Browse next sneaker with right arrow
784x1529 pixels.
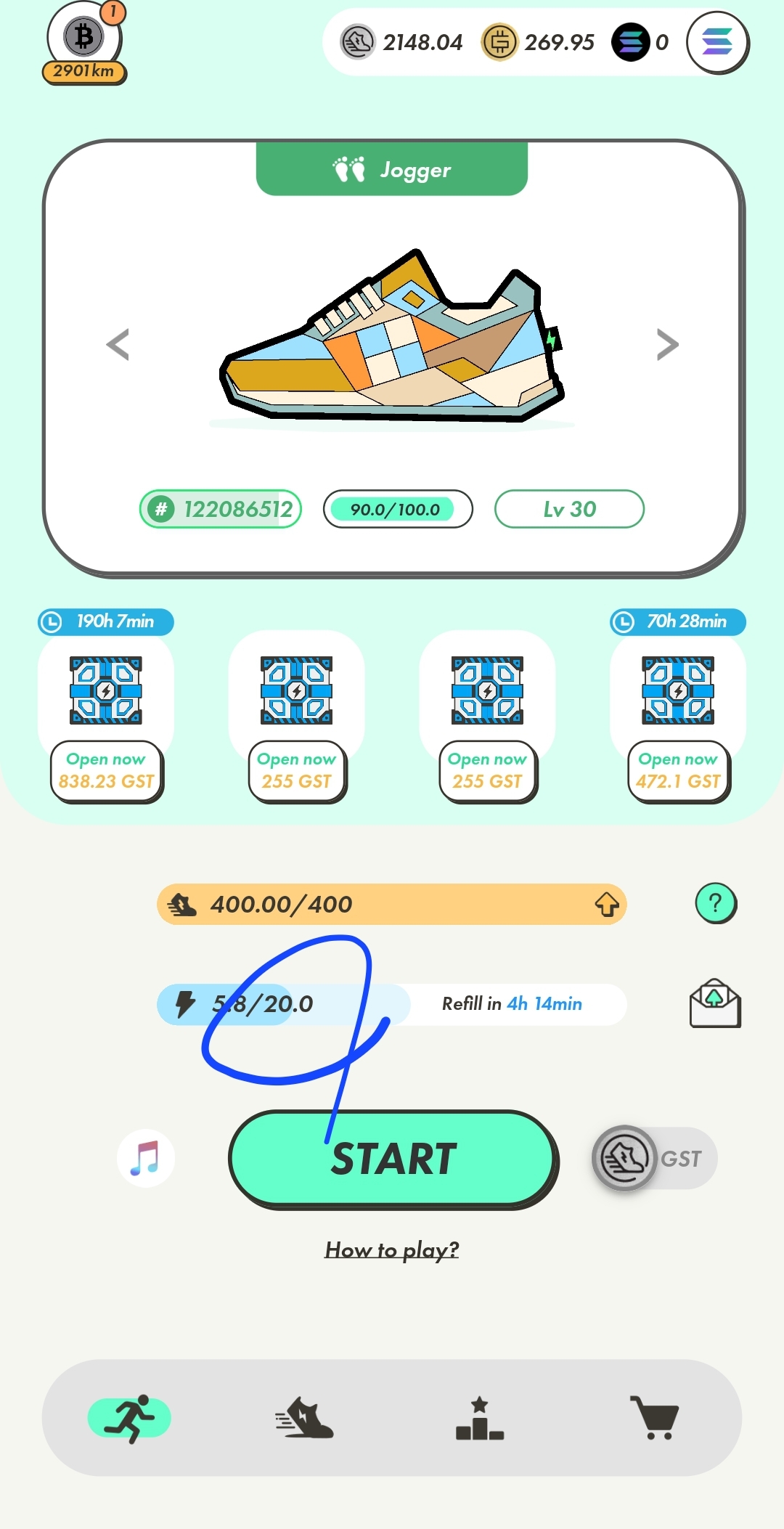[666, 344]
